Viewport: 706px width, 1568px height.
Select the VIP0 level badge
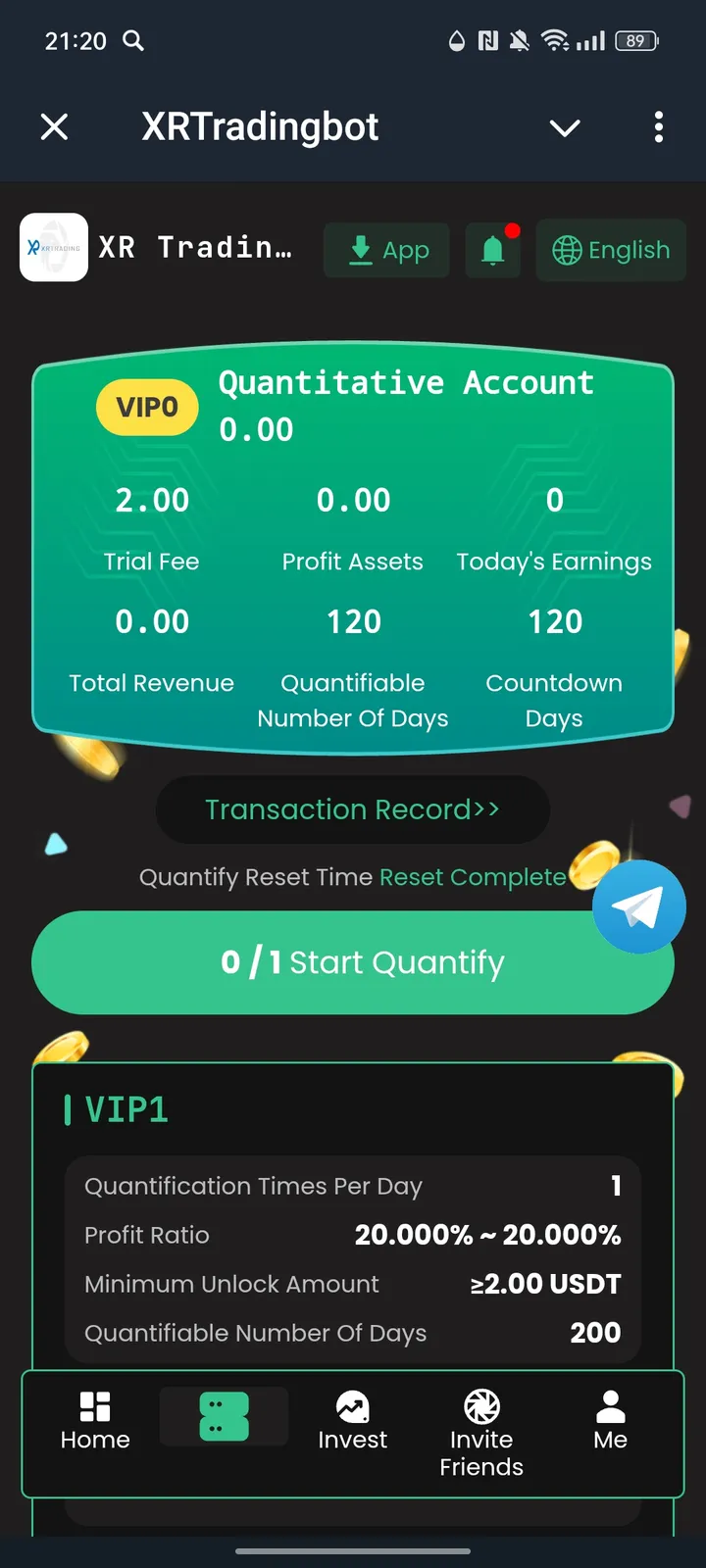tap(147, 407)
